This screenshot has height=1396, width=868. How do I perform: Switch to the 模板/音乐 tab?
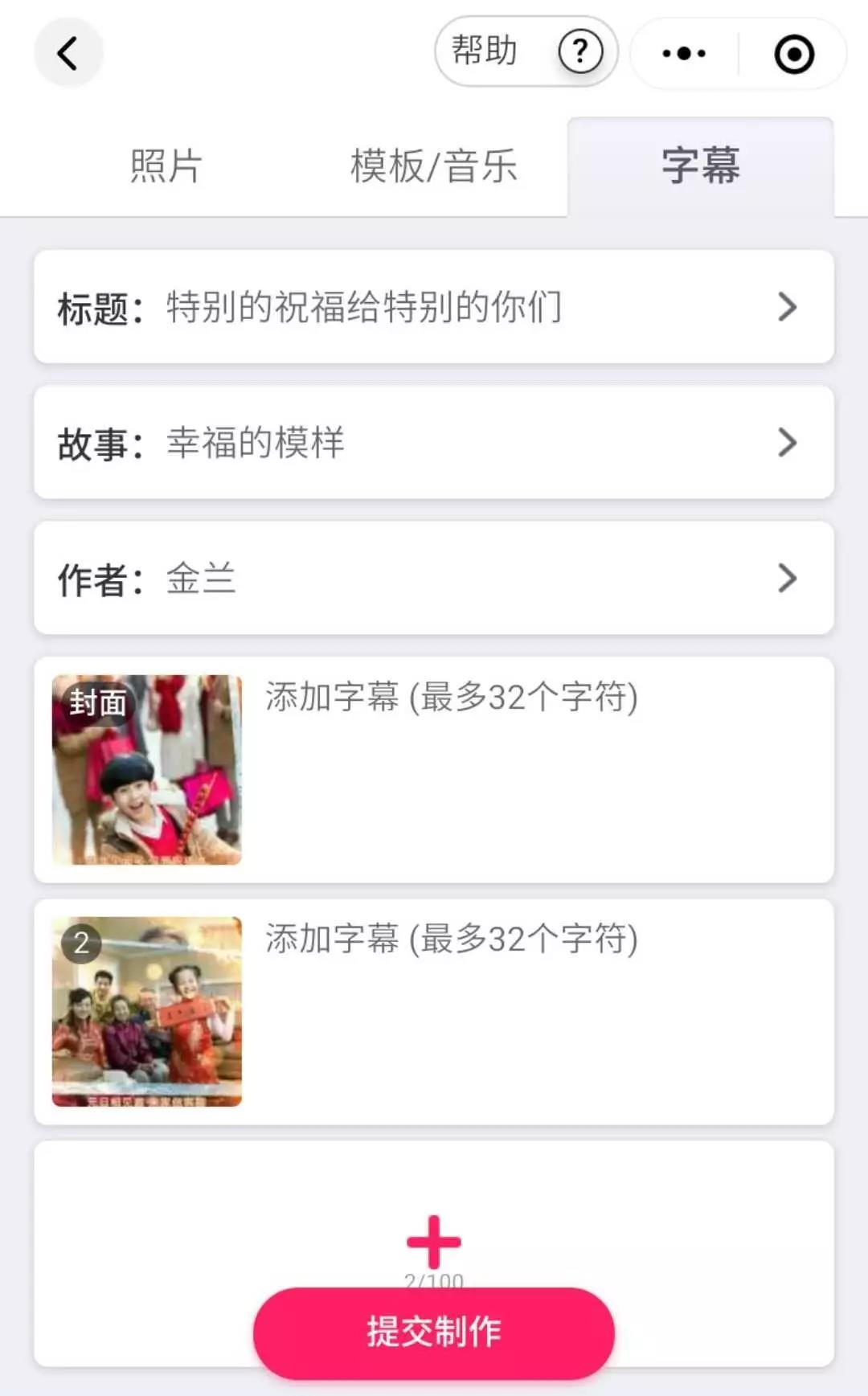pos(434,166)
